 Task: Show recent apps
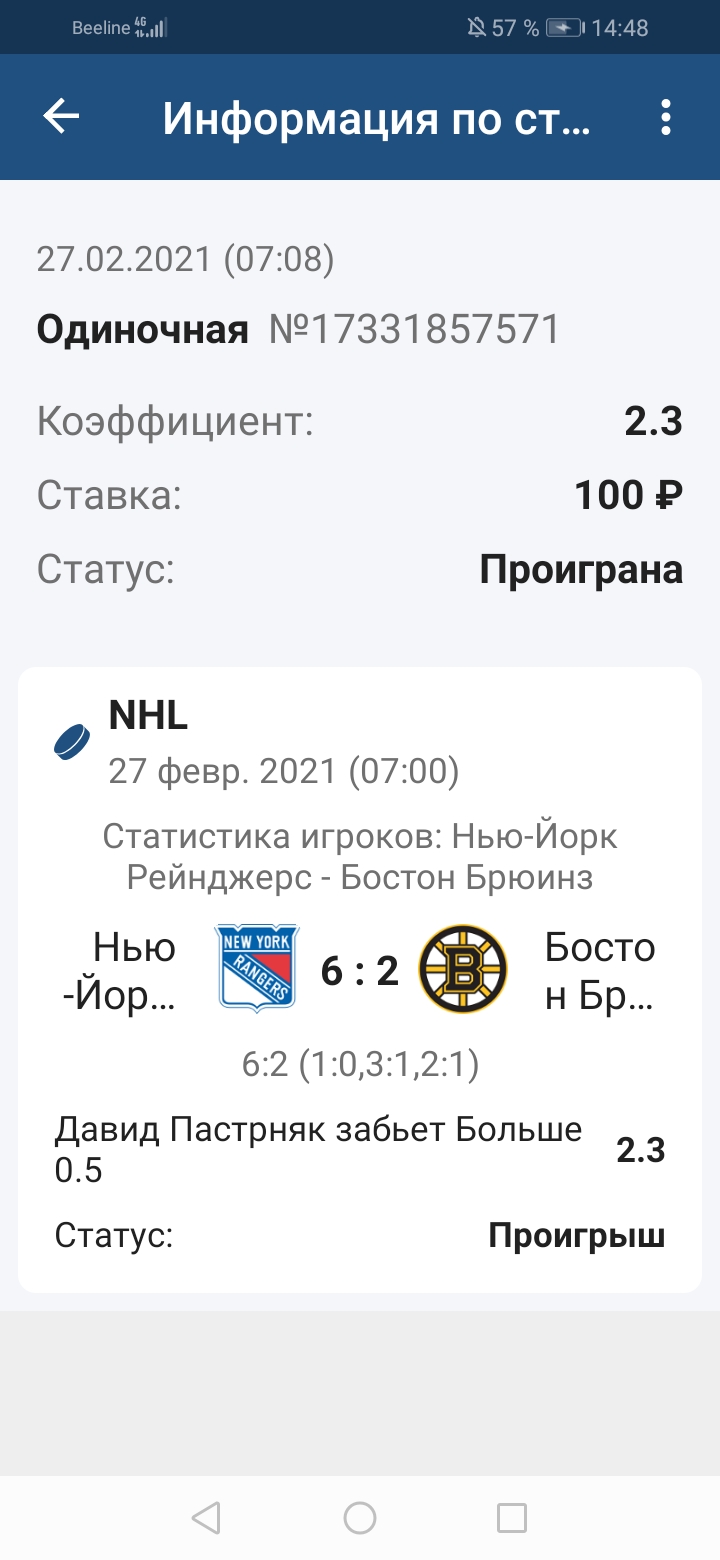(x=512, y=1518)
